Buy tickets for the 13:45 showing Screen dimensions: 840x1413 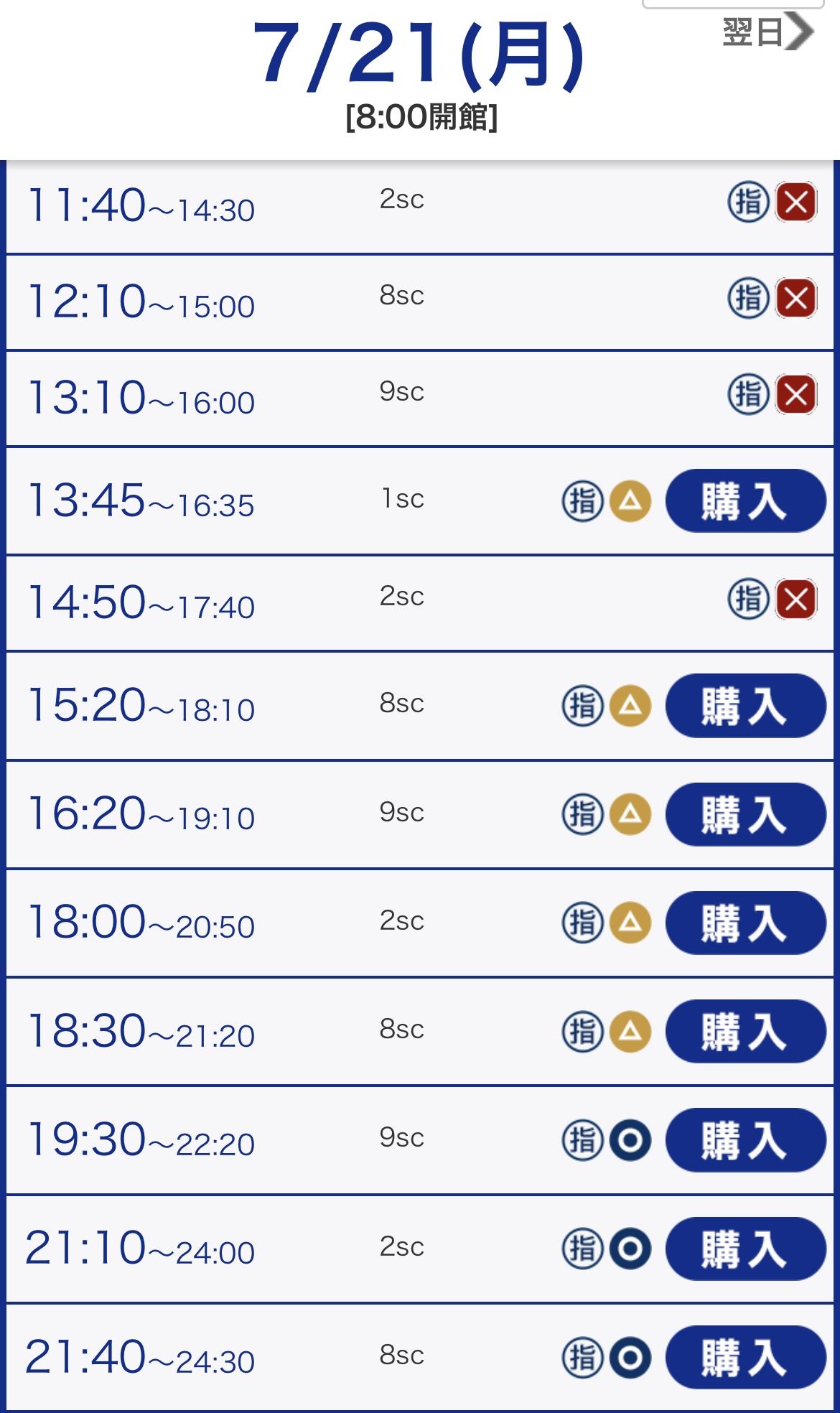[x=745, y=500]
